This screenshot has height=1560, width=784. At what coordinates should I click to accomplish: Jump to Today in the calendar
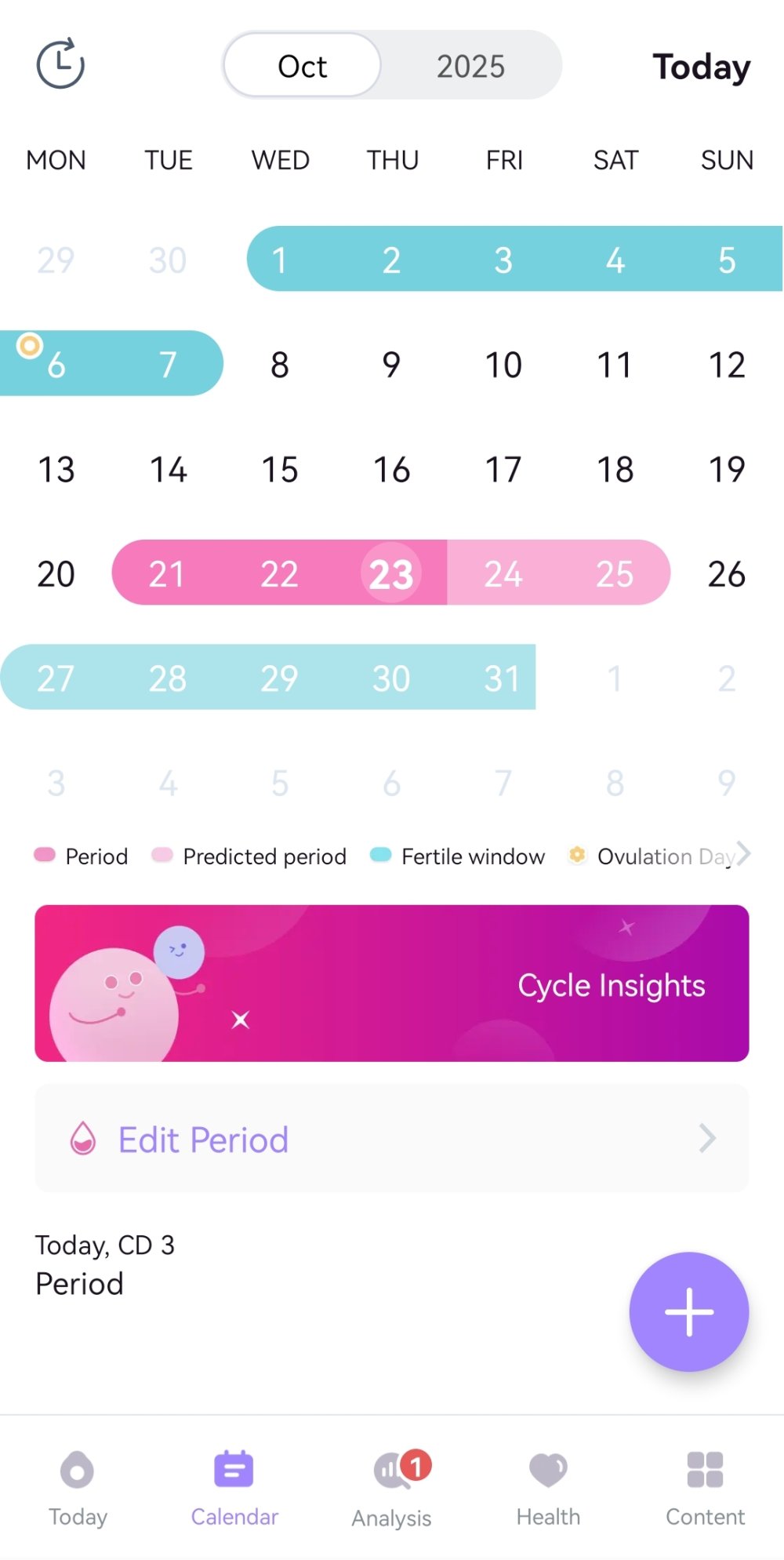(701, 67)
